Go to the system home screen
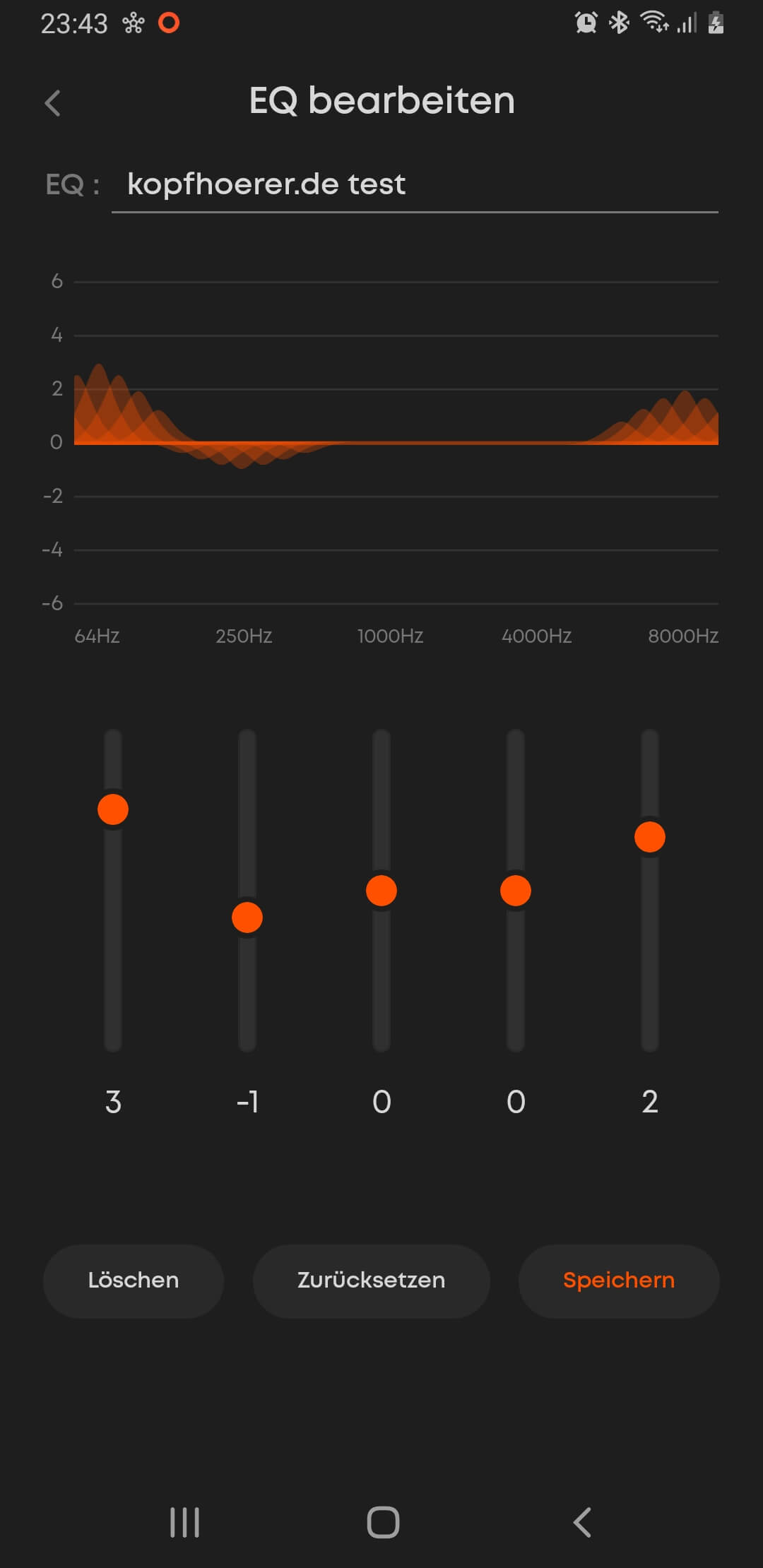The image size is (763, 1568). (x=383, y=1522)
